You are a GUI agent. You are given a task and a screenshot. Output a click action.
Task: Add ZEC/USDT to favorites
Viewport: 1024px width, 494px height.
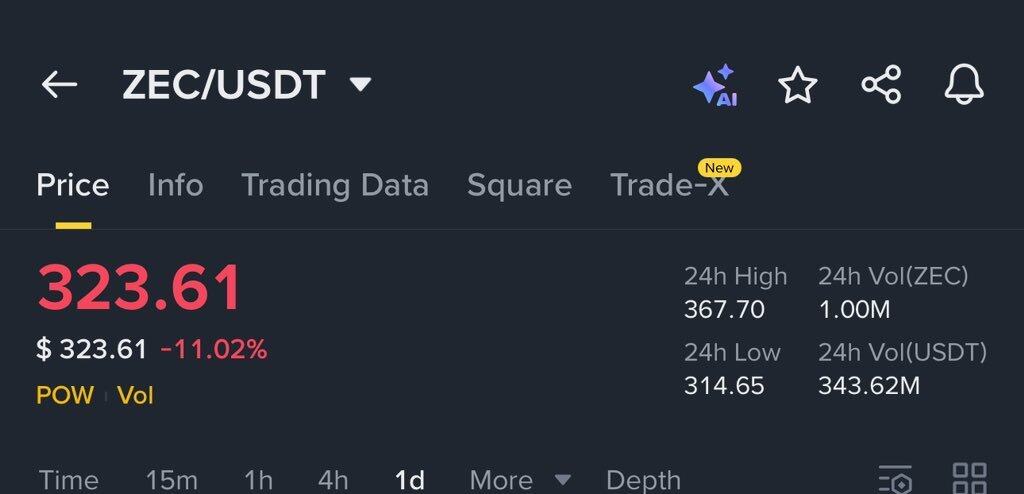click(x=797, y=85)
